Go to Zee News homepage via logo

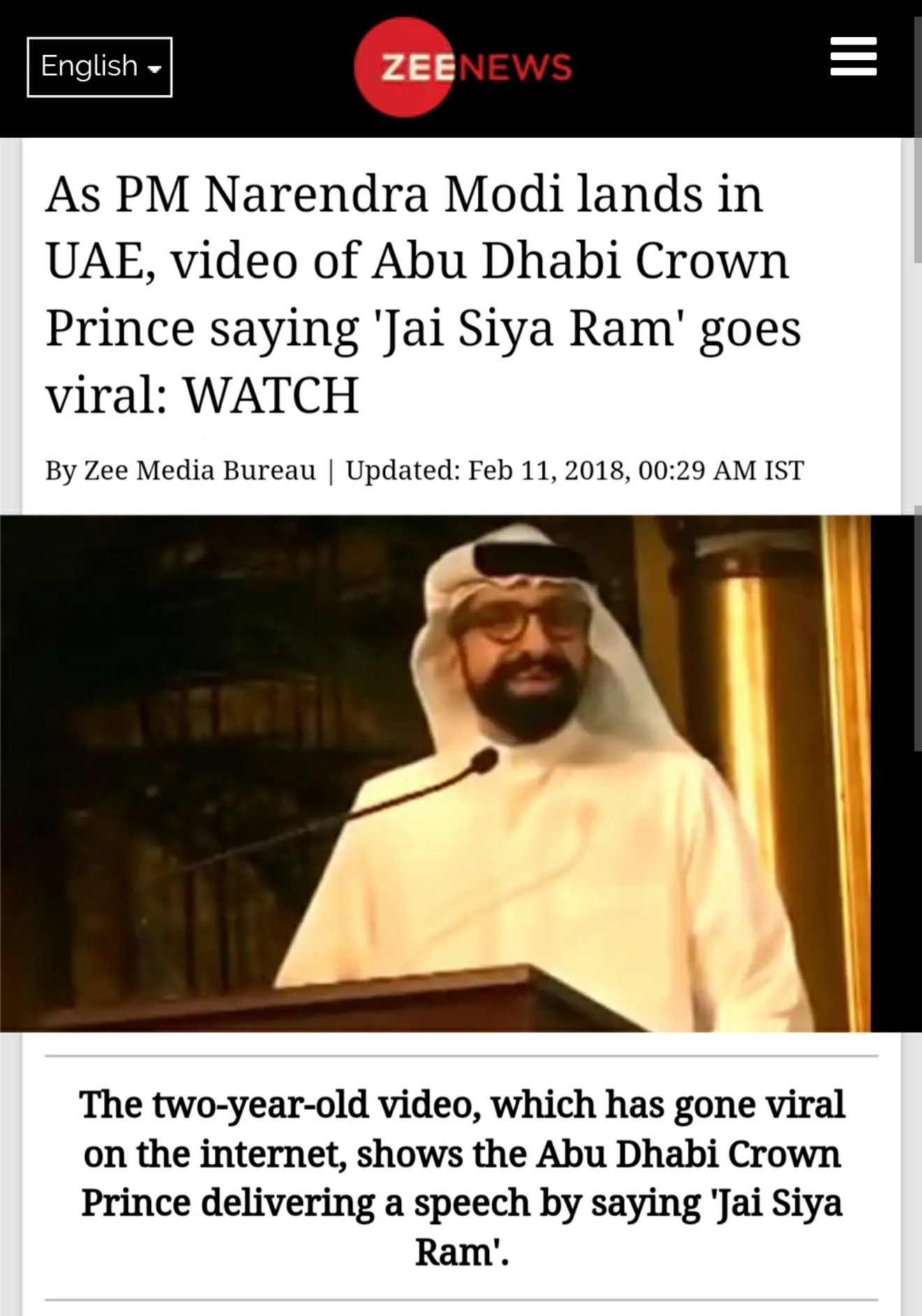pos(462,67)
